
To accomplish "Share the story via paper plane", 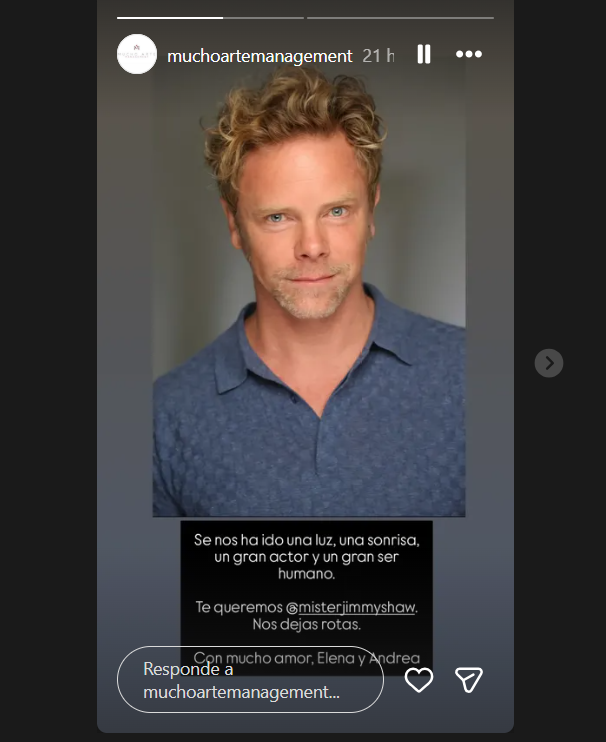I will [x=468, y=680].
